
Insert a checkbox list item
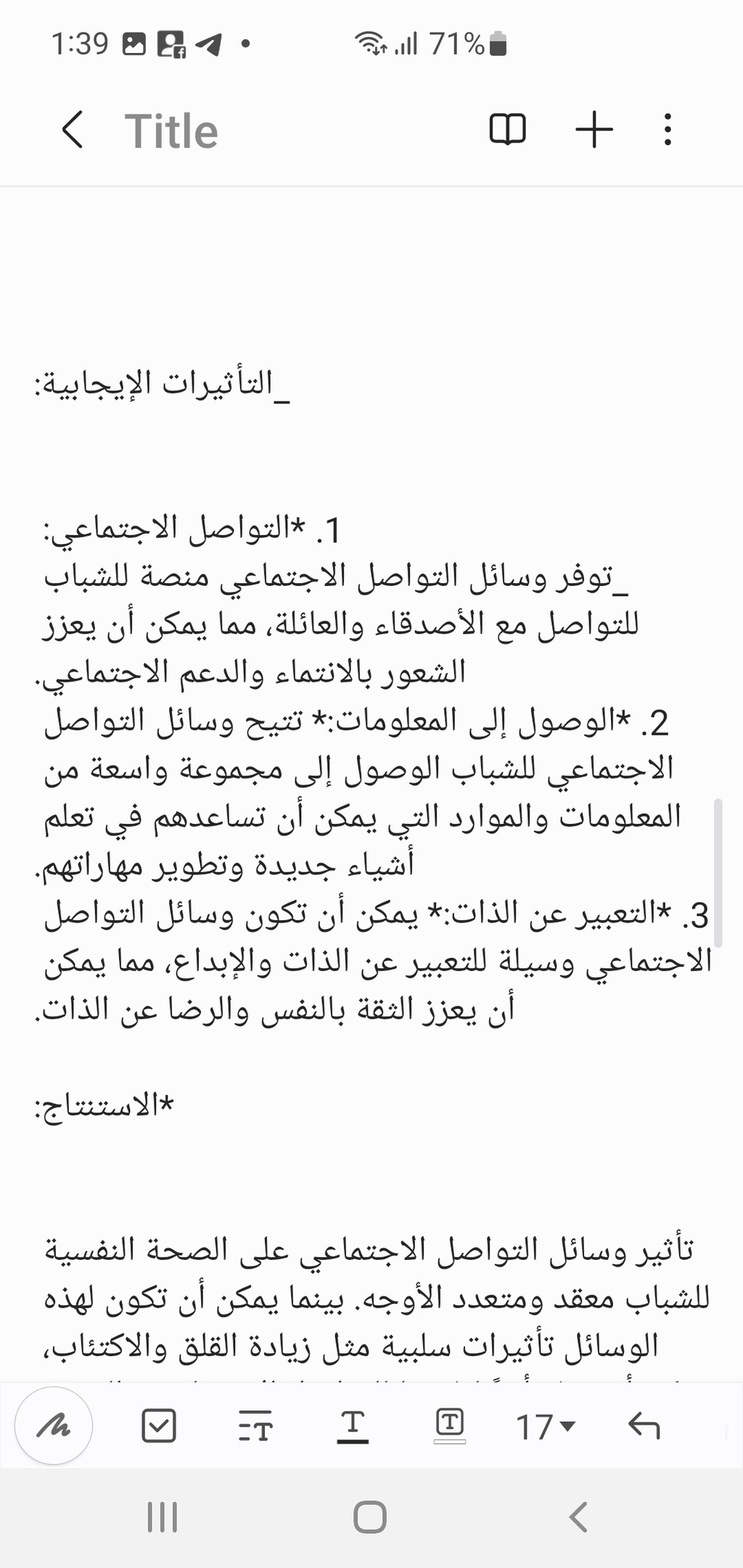(158, 1426)
